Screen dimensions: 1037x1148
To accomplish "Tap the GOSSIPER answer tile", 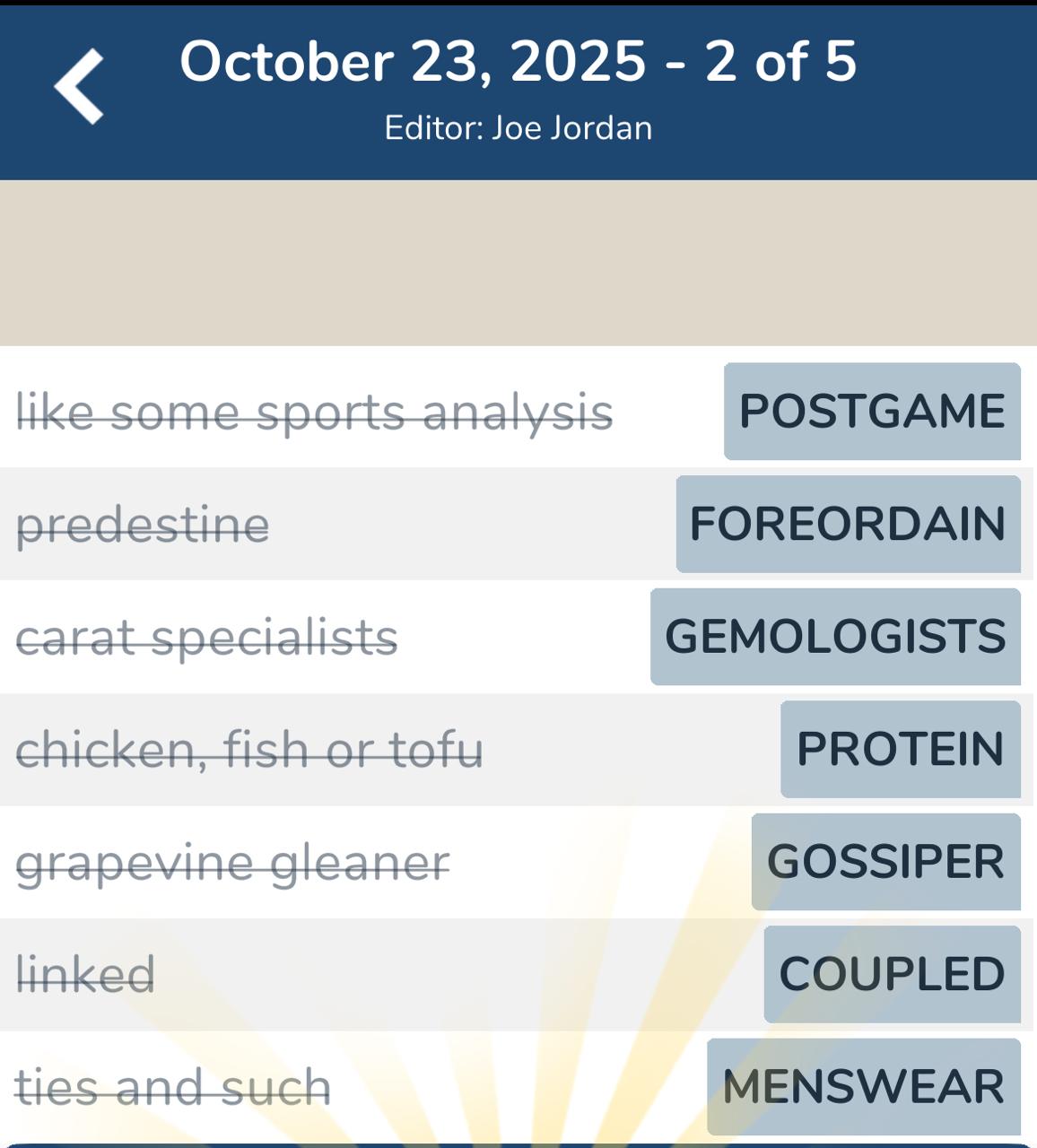I will pos(885,862).
